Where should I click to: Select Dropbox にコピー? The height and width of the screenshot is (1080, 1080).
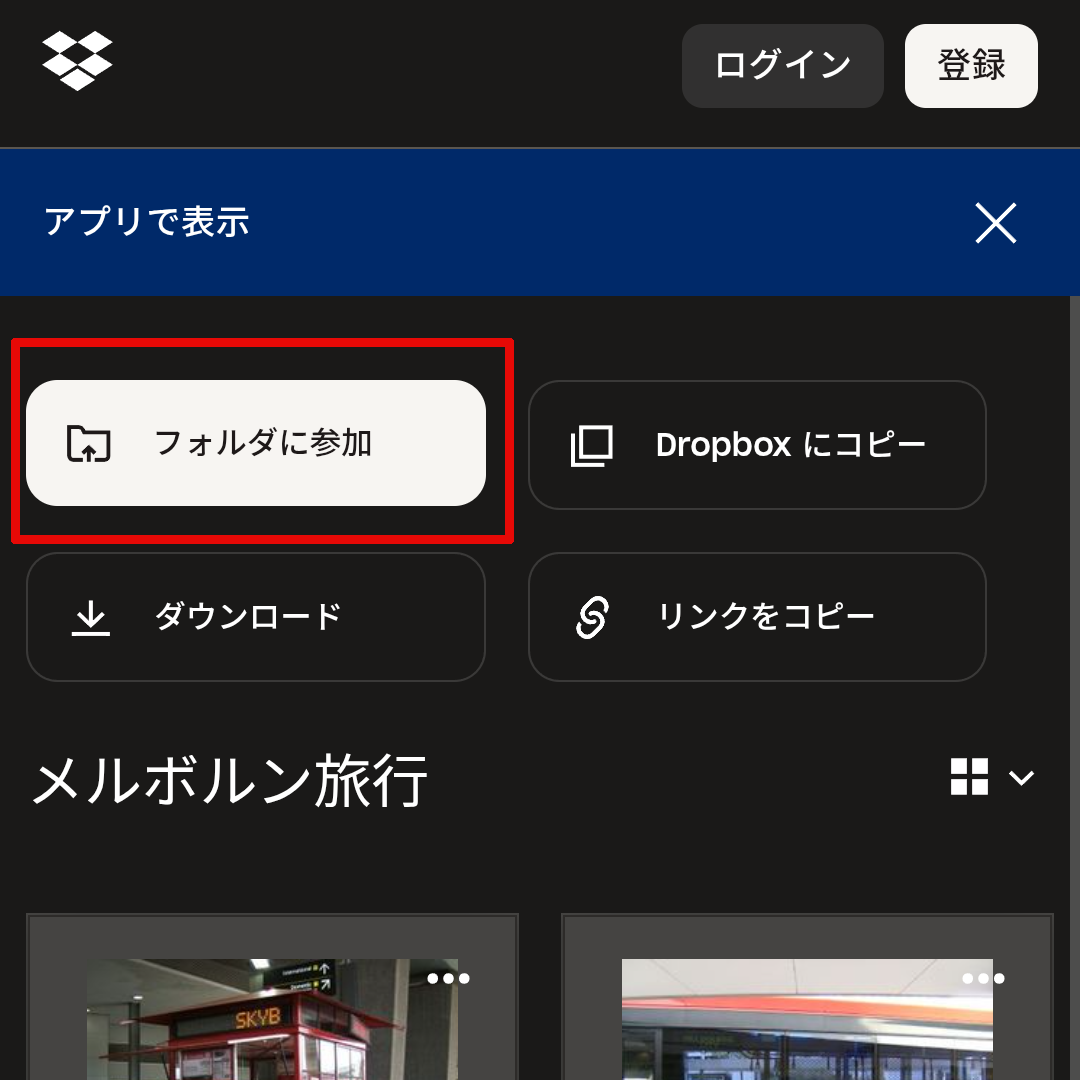[x=757, y=445]
